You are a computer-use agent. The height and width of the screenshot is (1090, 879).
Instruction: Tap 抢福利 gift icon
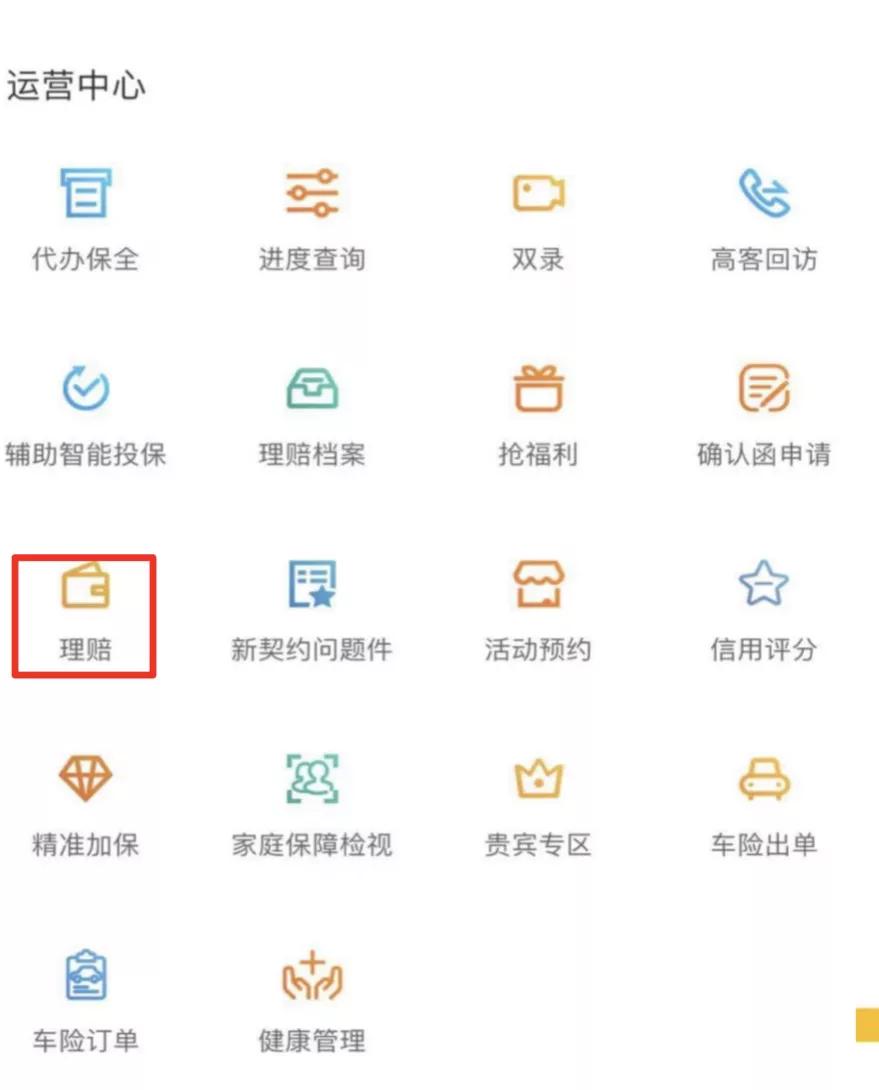tap(538, 391)
